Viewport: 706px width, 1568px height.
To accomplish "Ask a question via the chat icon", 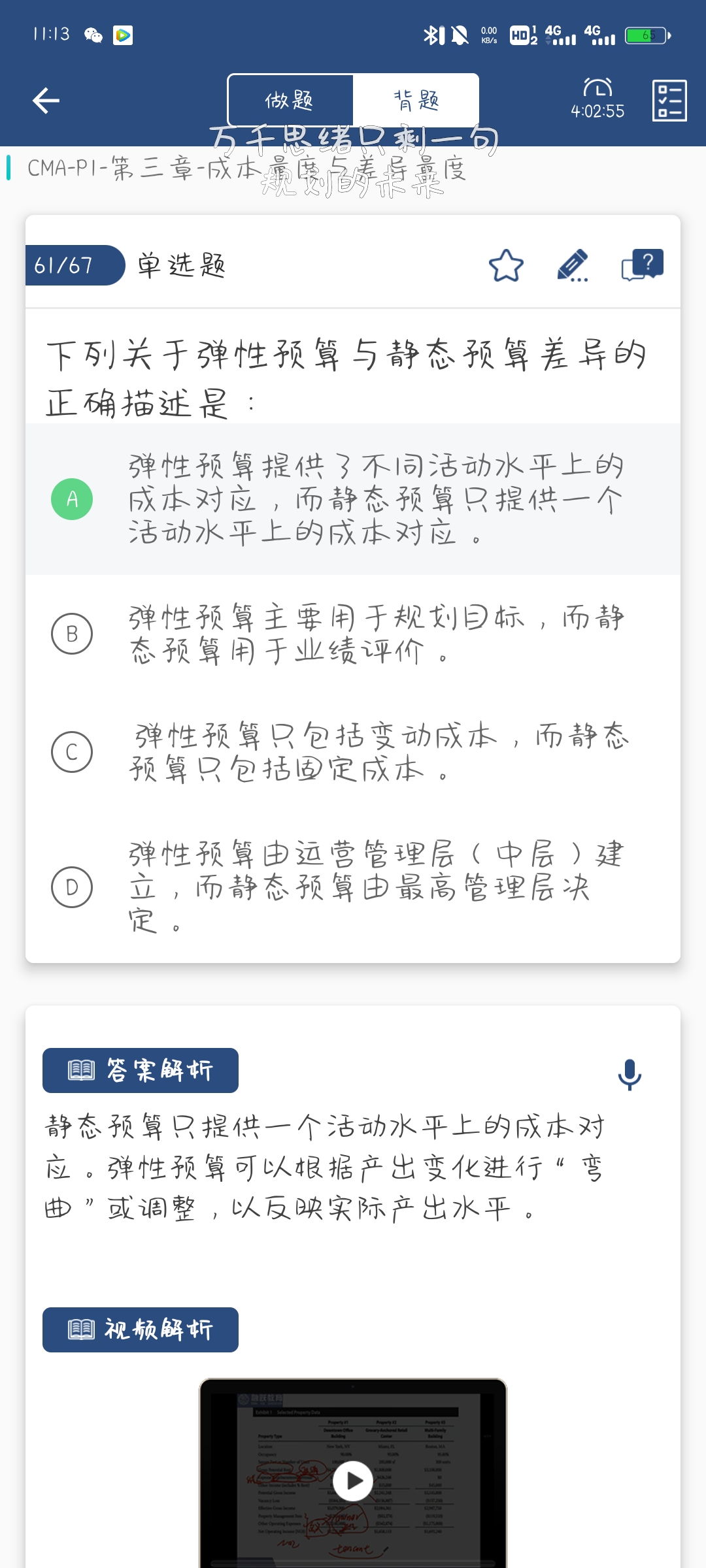I will (x=642, y=265).
